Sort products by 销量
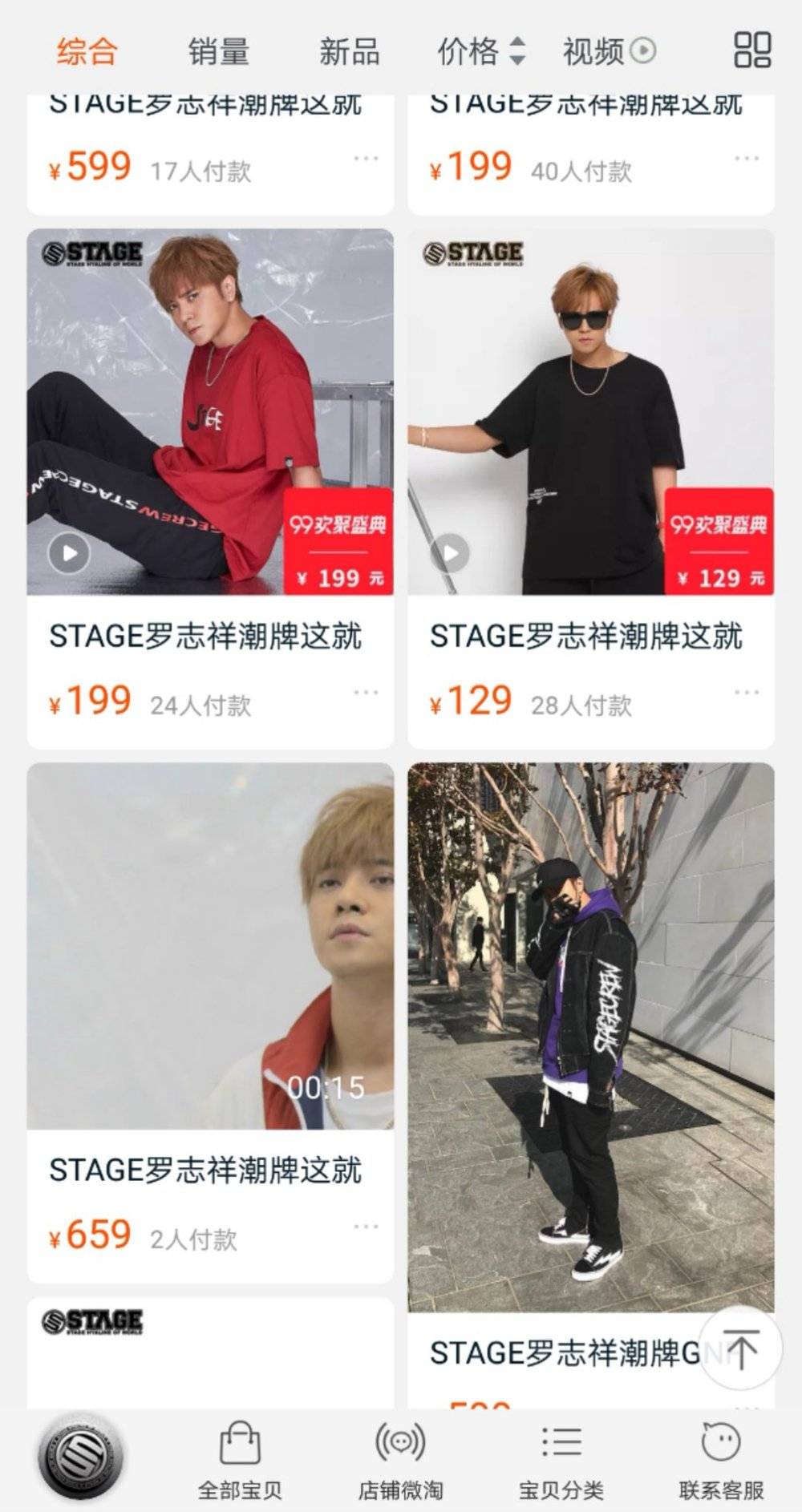This screenshot has height=1512, width=802. point(218,51)
